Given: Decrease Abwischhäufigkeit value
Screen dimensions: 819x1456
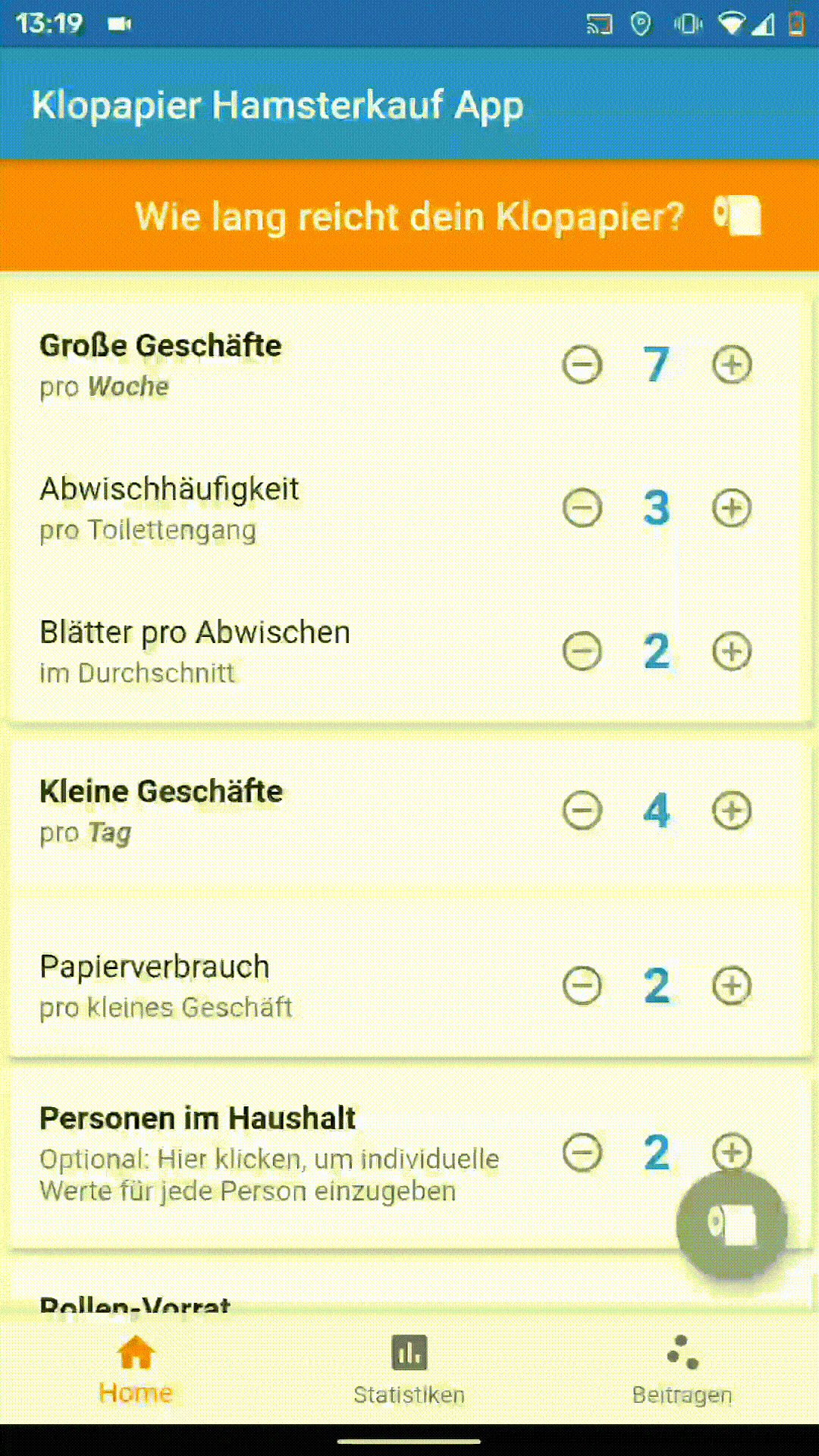Looking at the screenshot, I should (x=582, y=508).
